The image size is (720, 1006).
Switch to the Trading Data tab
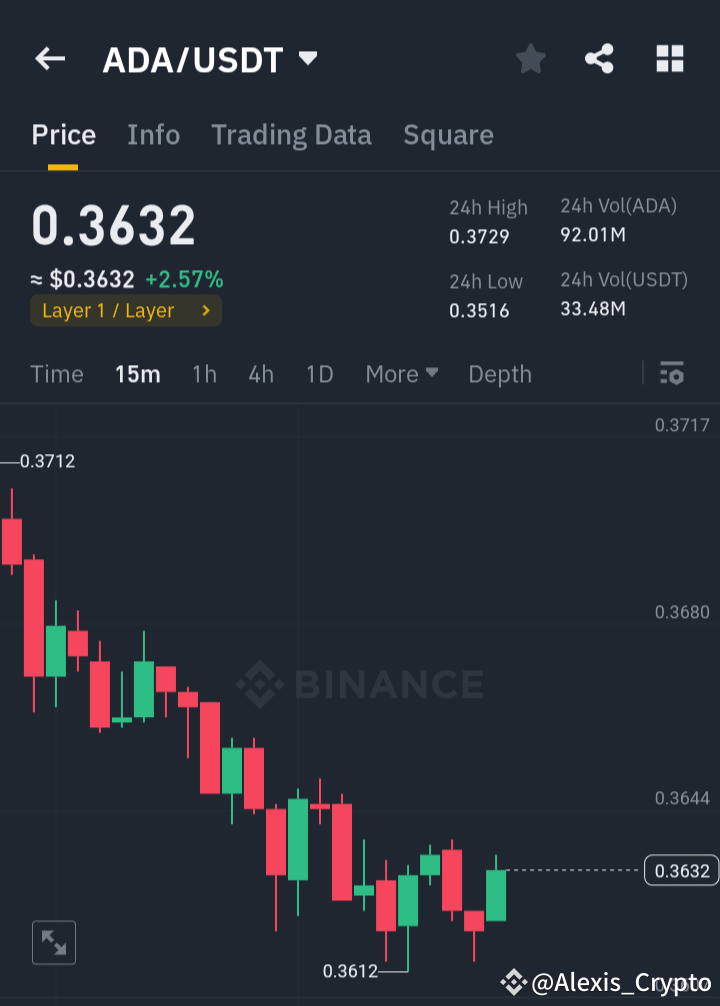tap(291, 134)
